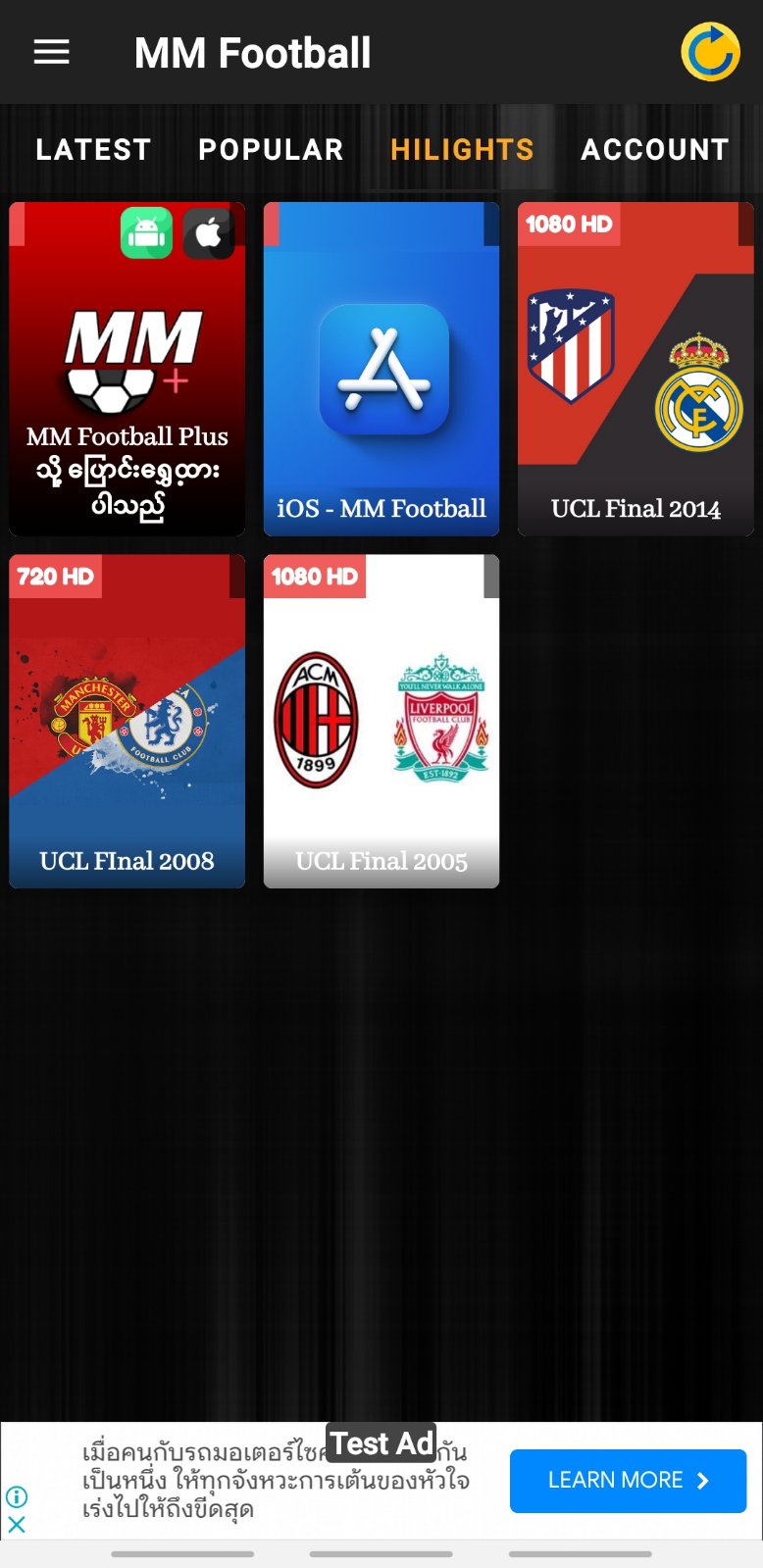Open the MM Football Plus card

coord(127,369)
